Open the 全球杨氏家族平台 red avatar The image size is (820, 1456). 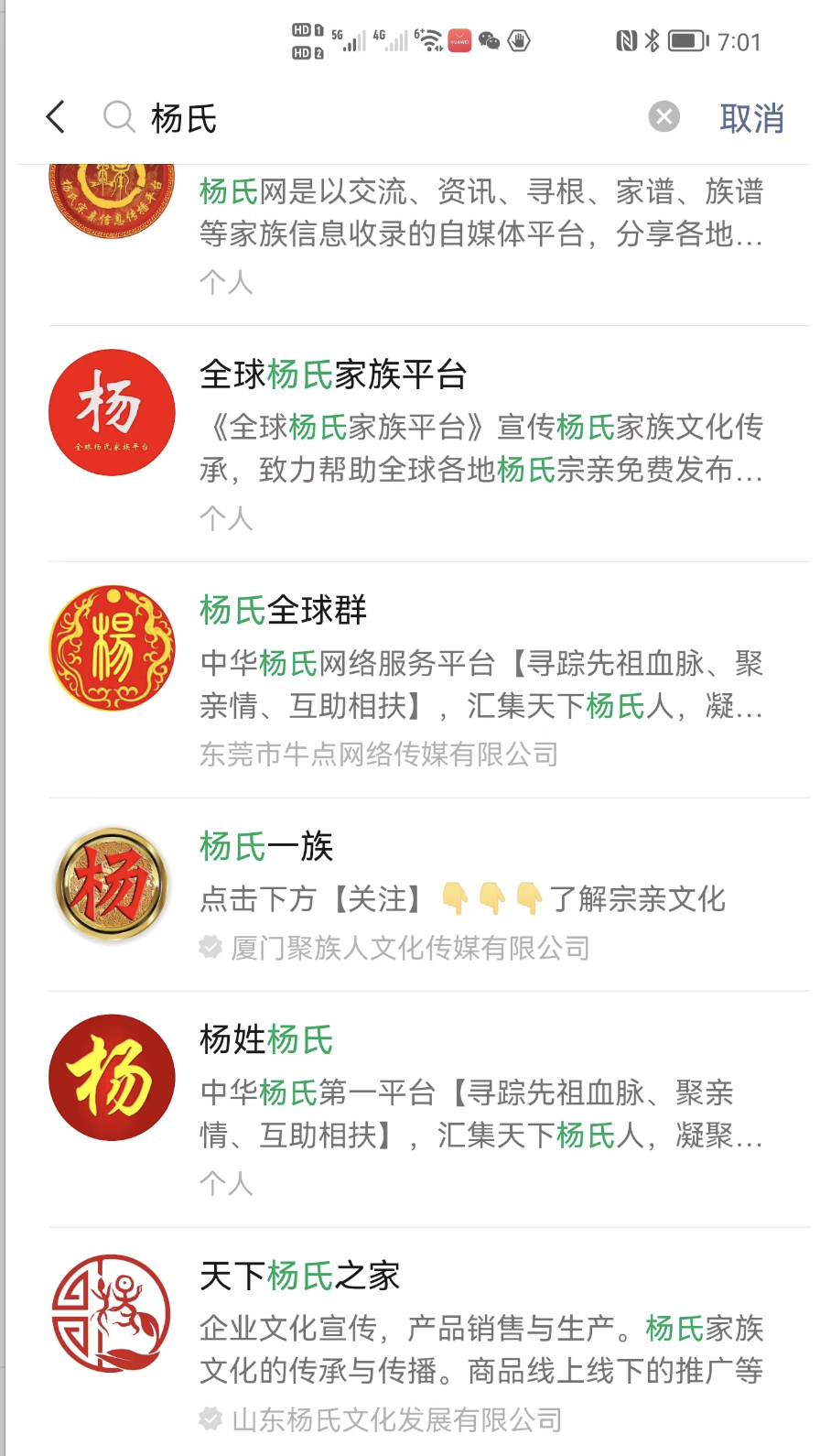pyautogui.click(x=111, y=412)
